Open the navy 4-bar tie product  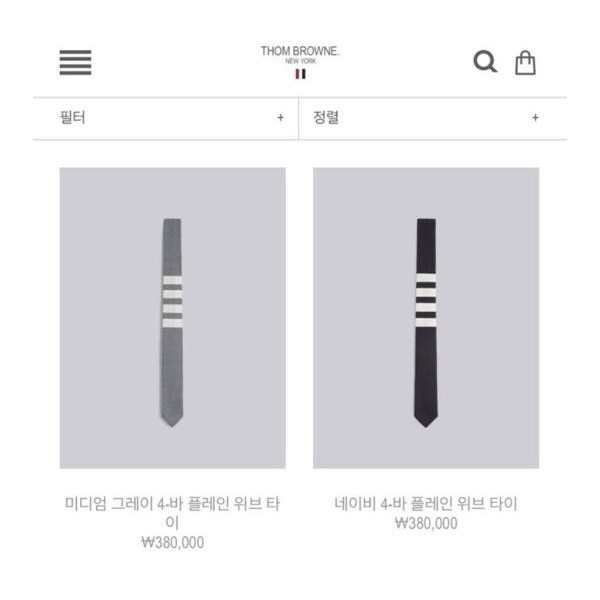point(426,318)
